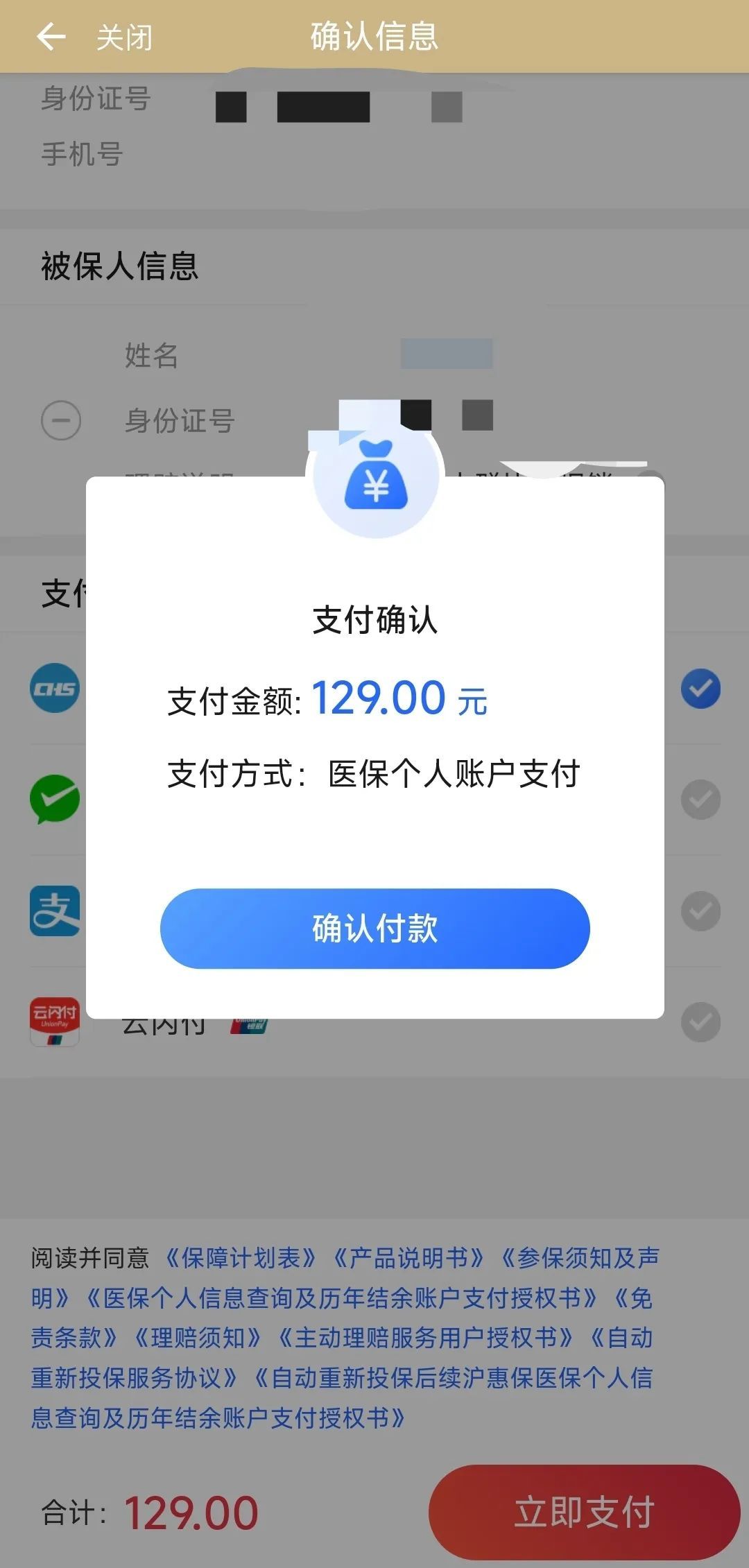
Task: Select the WeChat Pay radio option
Action: coord(700,800)
